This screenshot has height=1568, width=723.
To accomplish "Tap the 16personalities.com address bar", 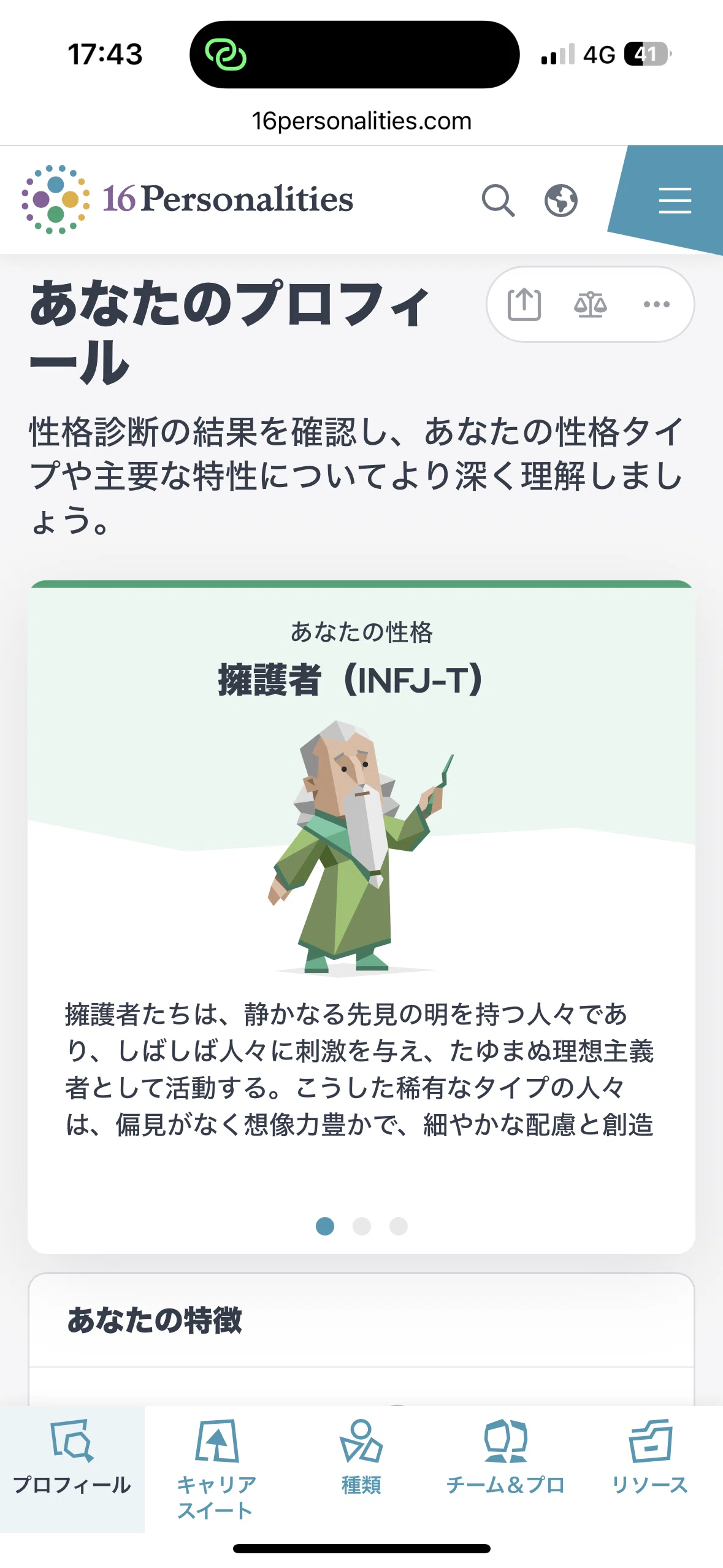I will click(361, 121).
